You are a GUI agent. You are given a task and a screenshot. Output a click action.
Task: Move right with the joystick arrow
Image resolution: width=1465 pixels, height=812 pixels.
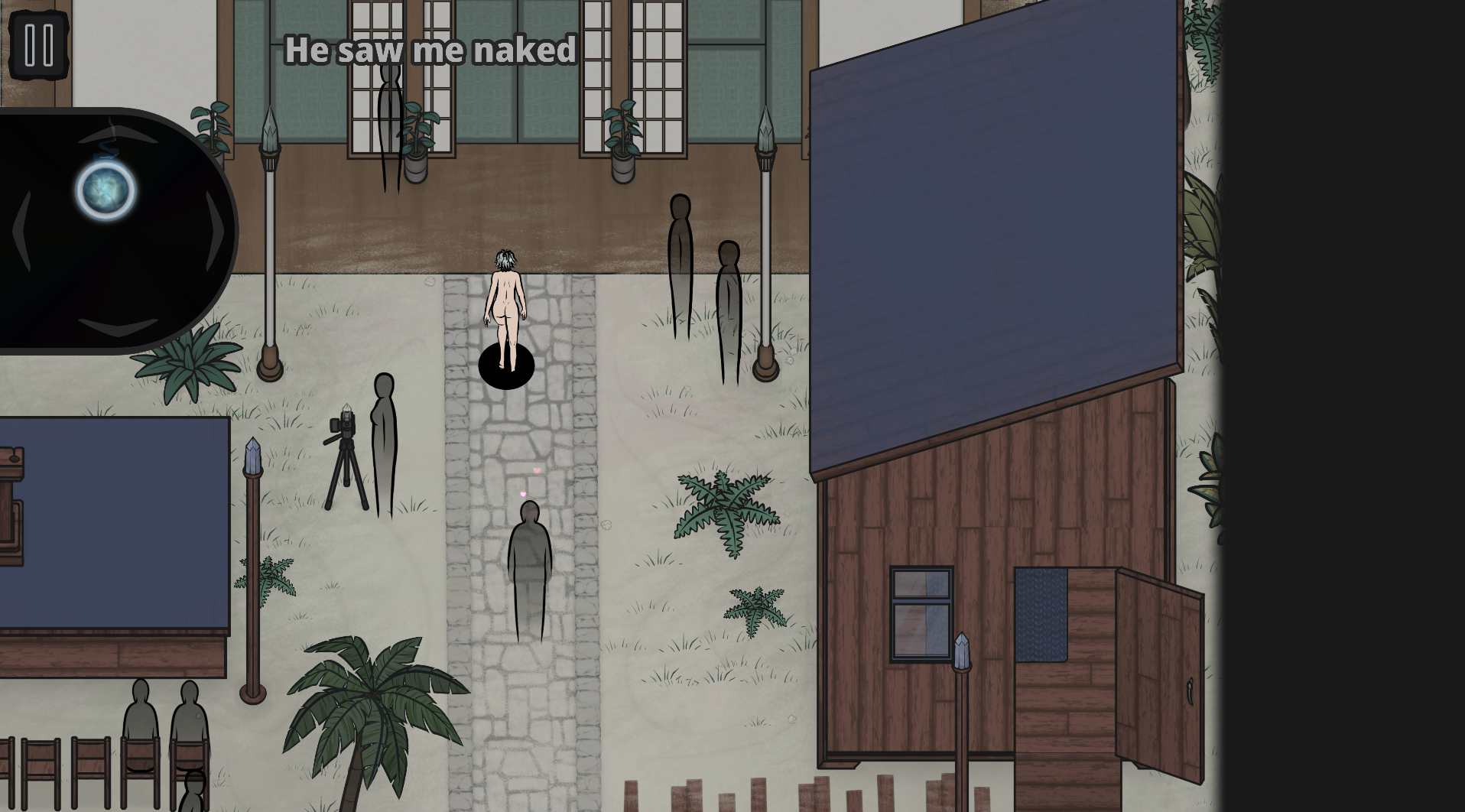click(216, 231)
